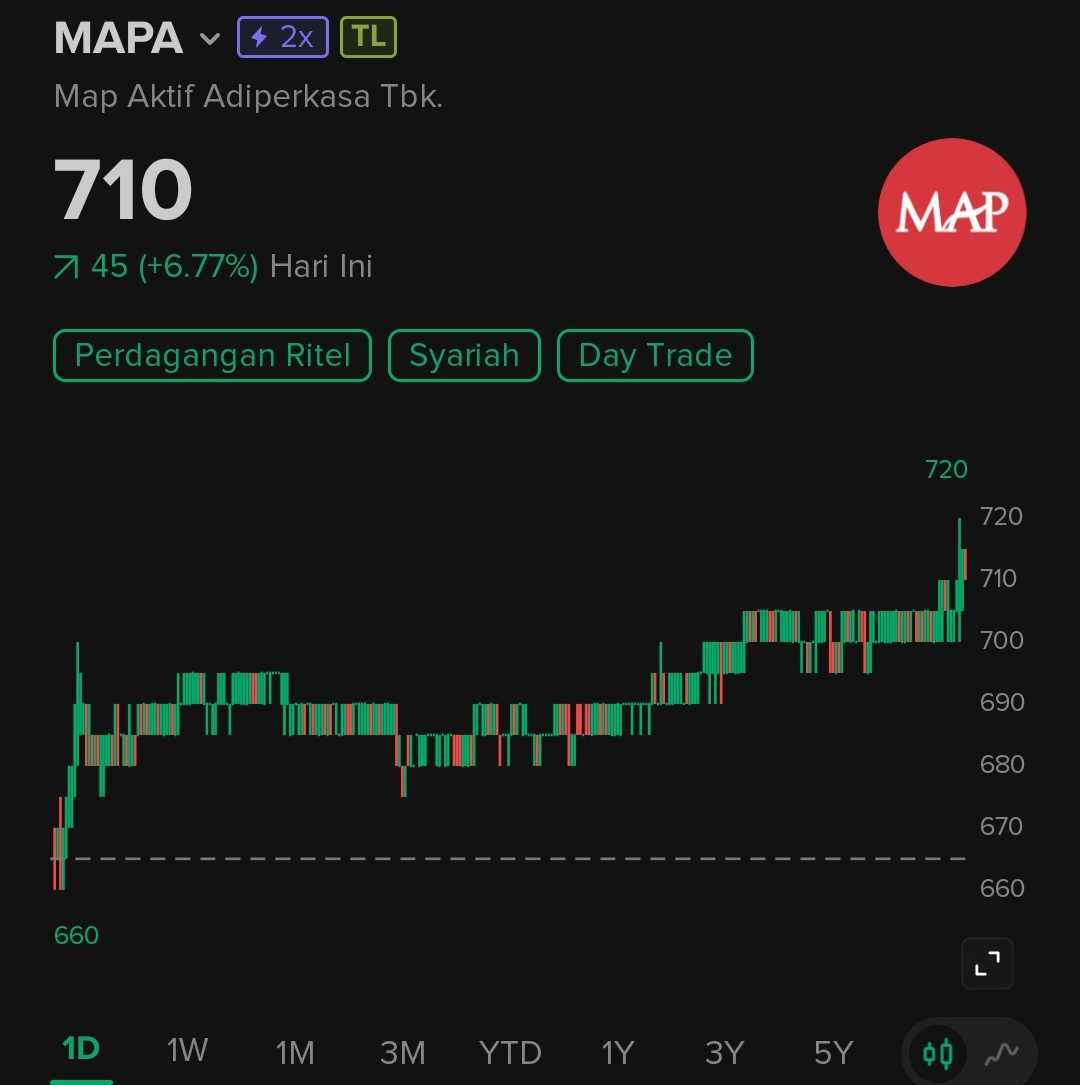Change the chart to 1Y
Viewport: 1080px width, 1085px height.
pyautogui.click(x=618, y=1052)
